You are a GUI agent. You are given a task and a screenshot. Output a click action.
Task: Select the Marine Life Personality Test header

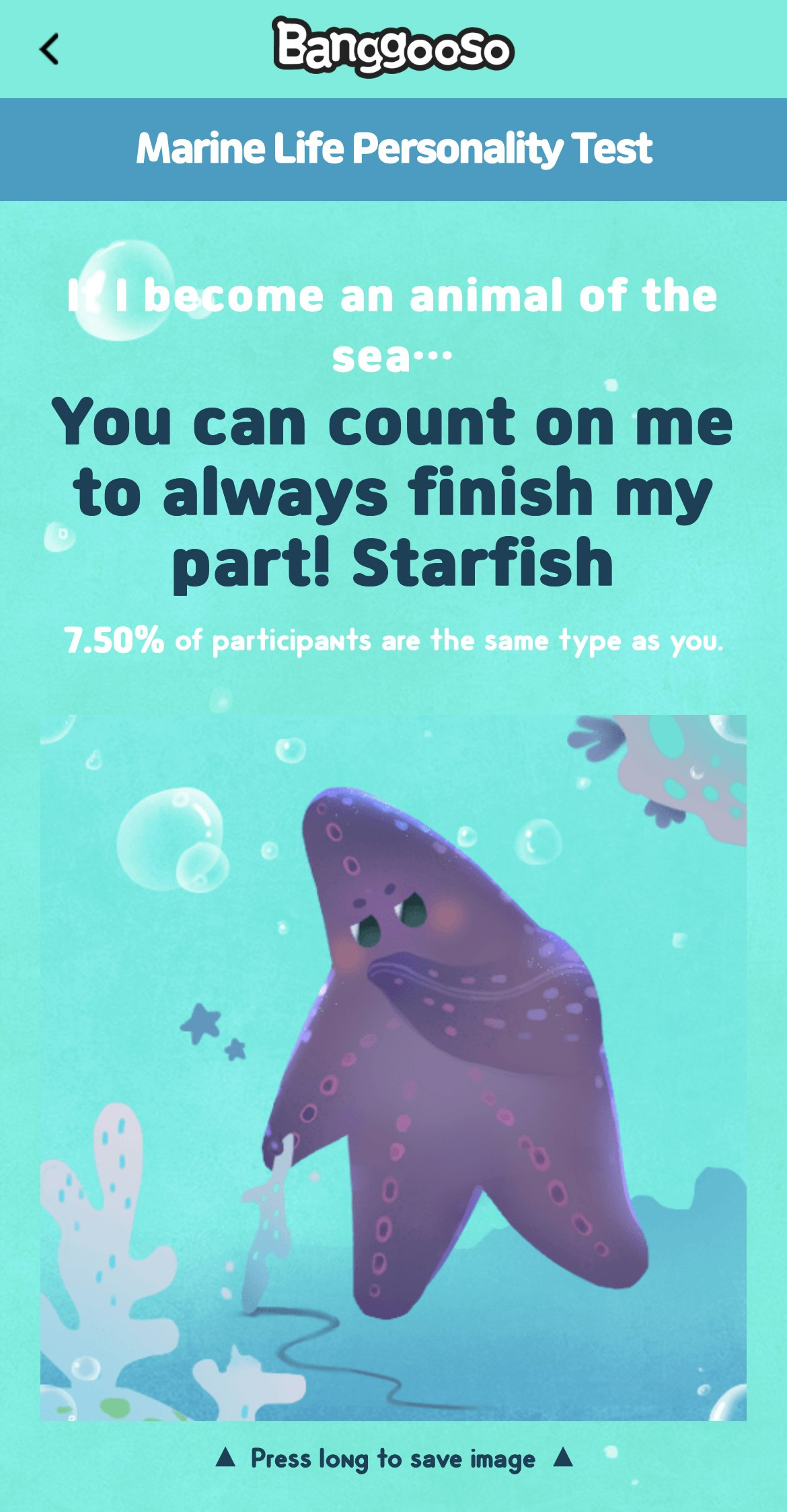click(x=394, y=149)
